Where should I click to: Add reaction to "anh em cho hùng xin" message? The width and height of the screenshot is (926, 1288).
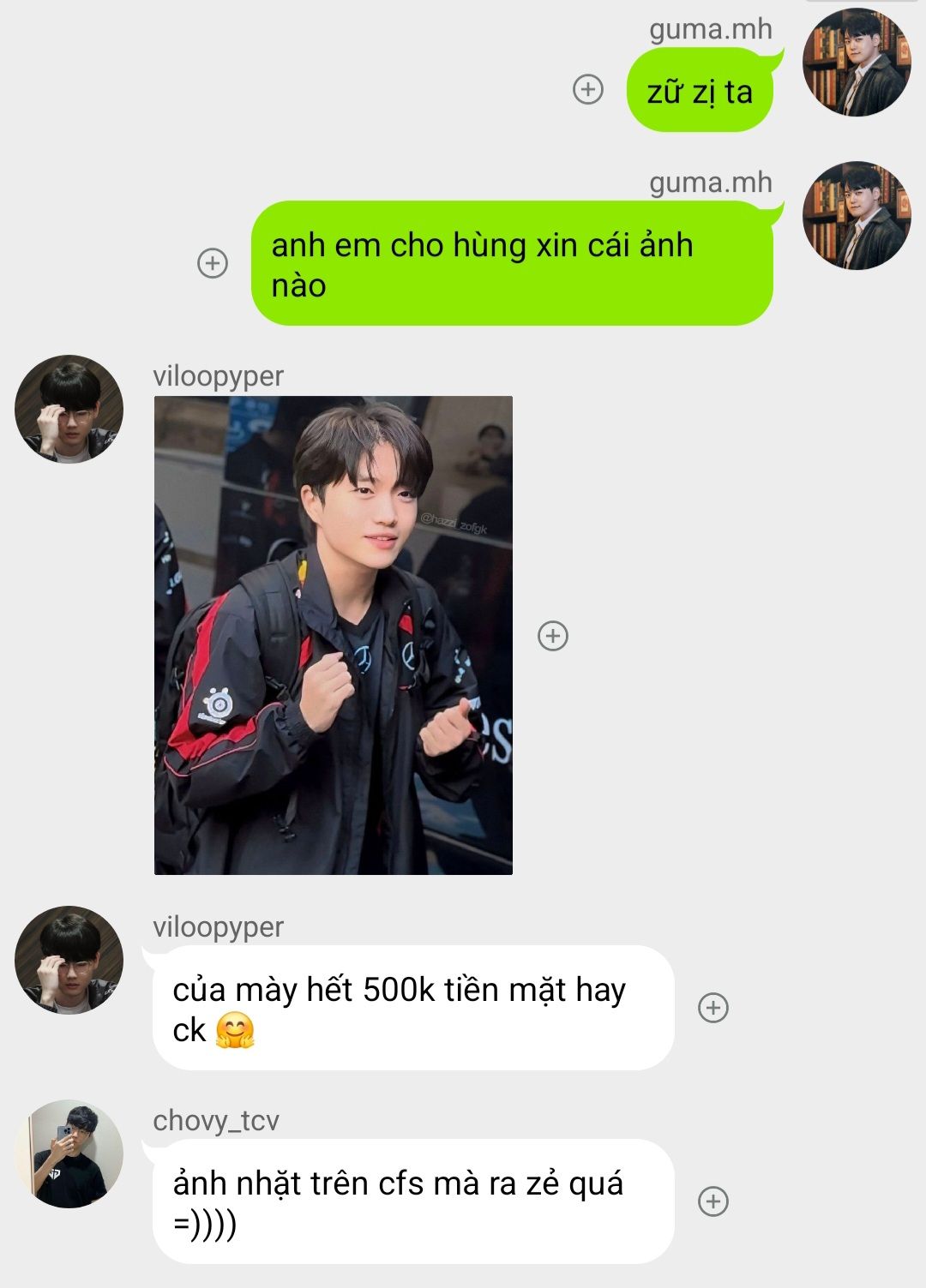[x=213, y=263]
